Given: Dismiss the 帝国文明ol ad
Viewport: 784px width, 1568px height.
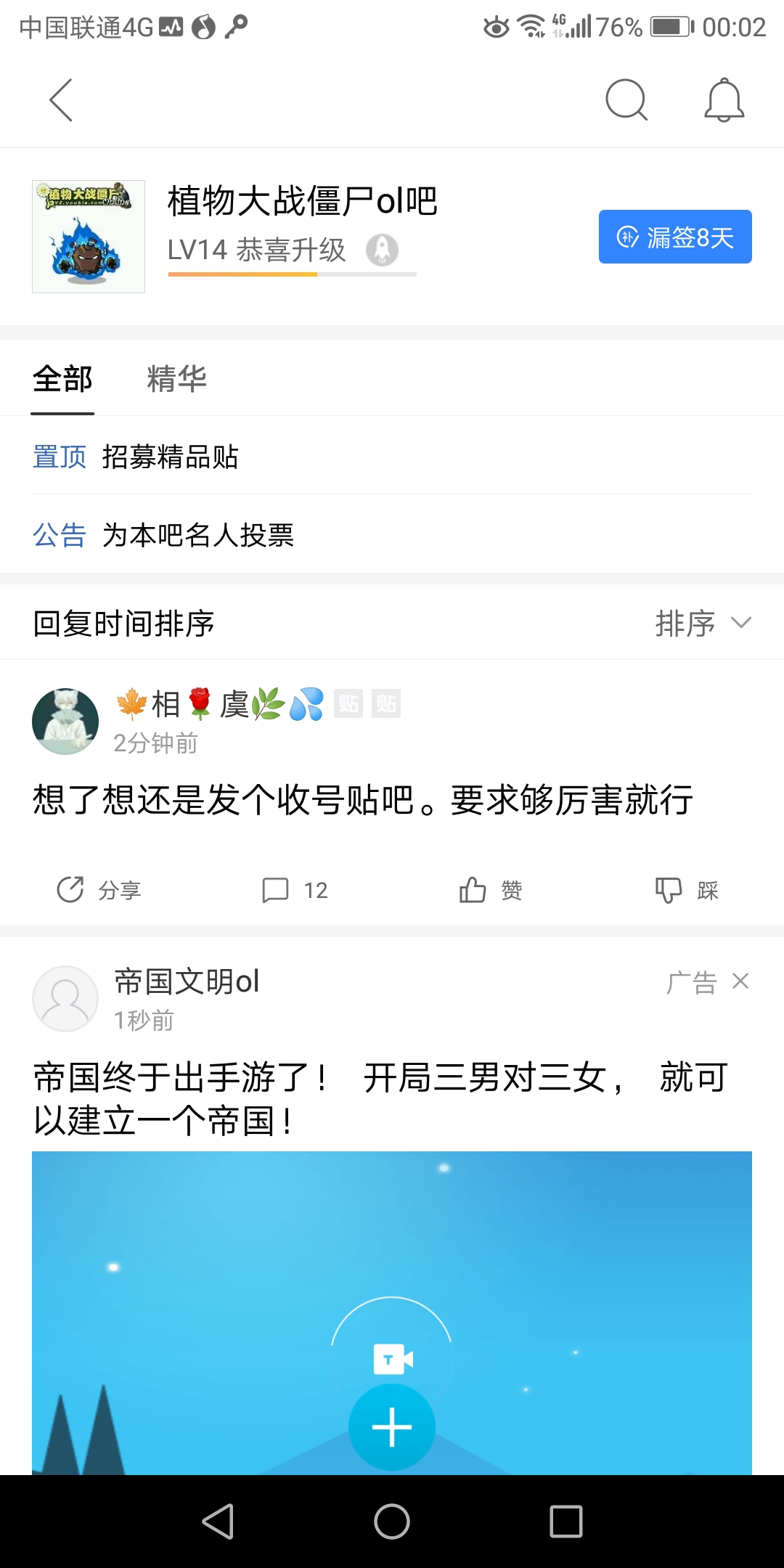Looking at the screenshot, I should [740, 981].
